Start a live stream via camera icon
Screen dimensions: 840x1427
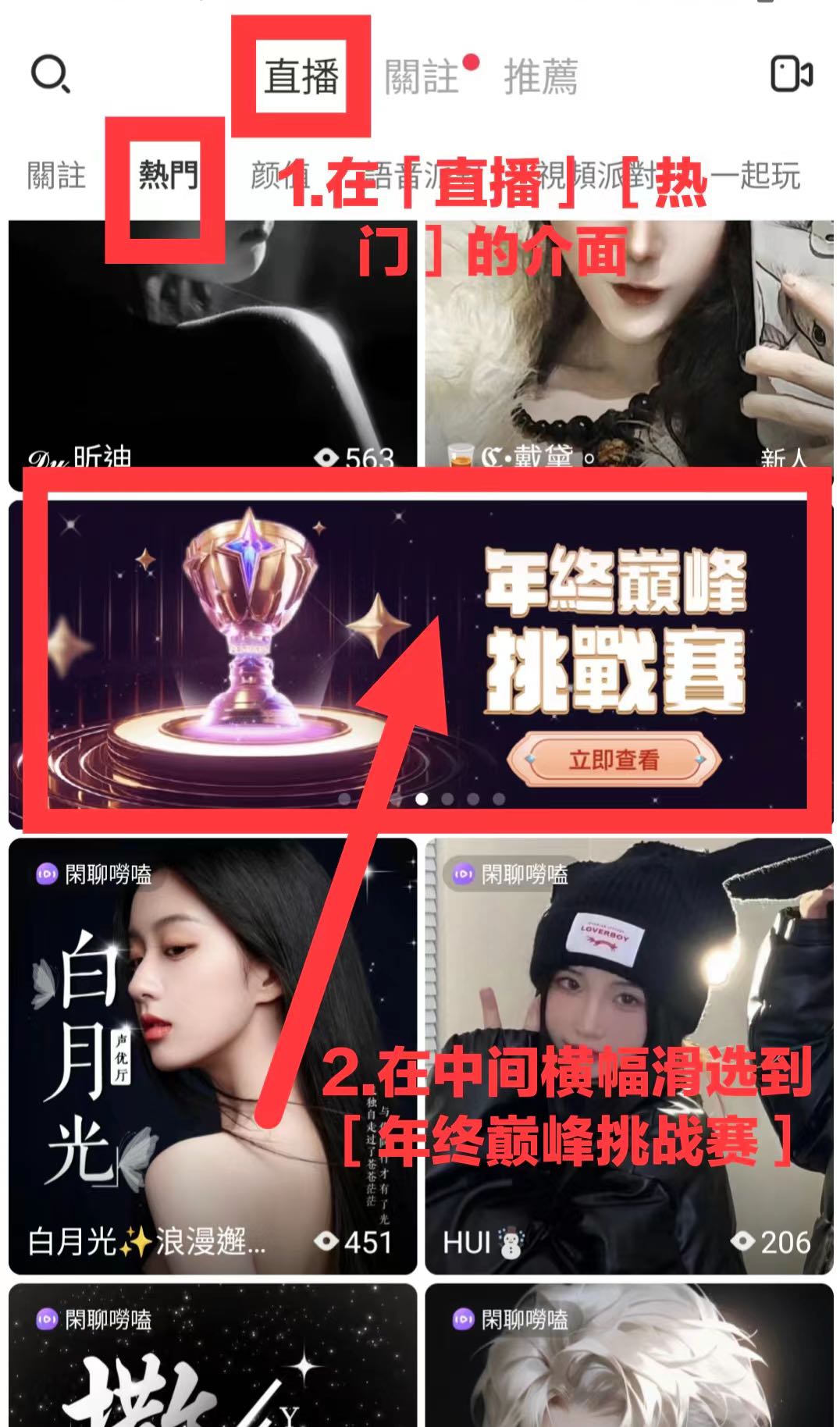(x=791, y=75)
